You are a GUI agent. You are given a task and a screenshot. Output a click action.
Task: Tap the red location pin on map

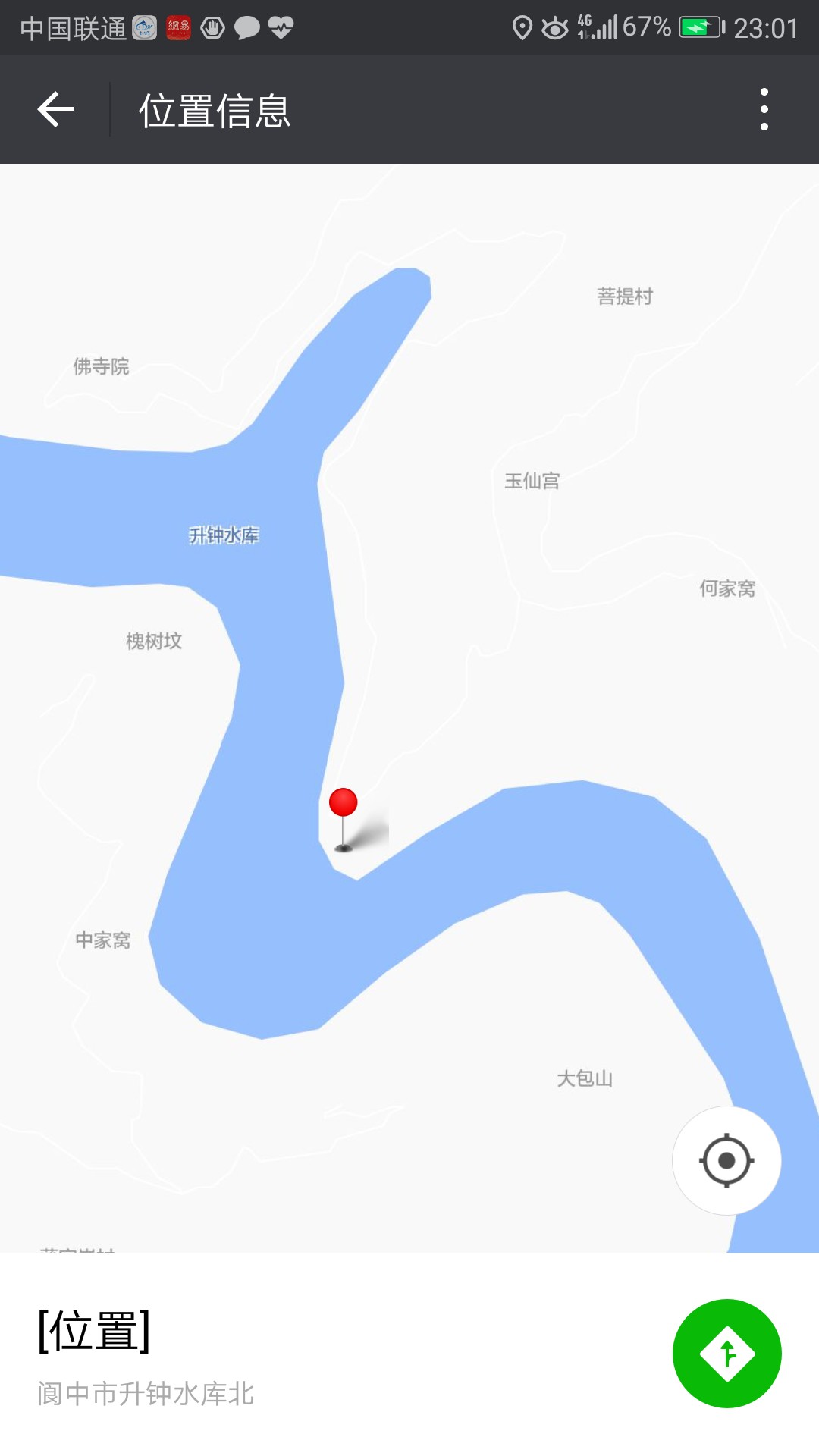coord(344,804)
